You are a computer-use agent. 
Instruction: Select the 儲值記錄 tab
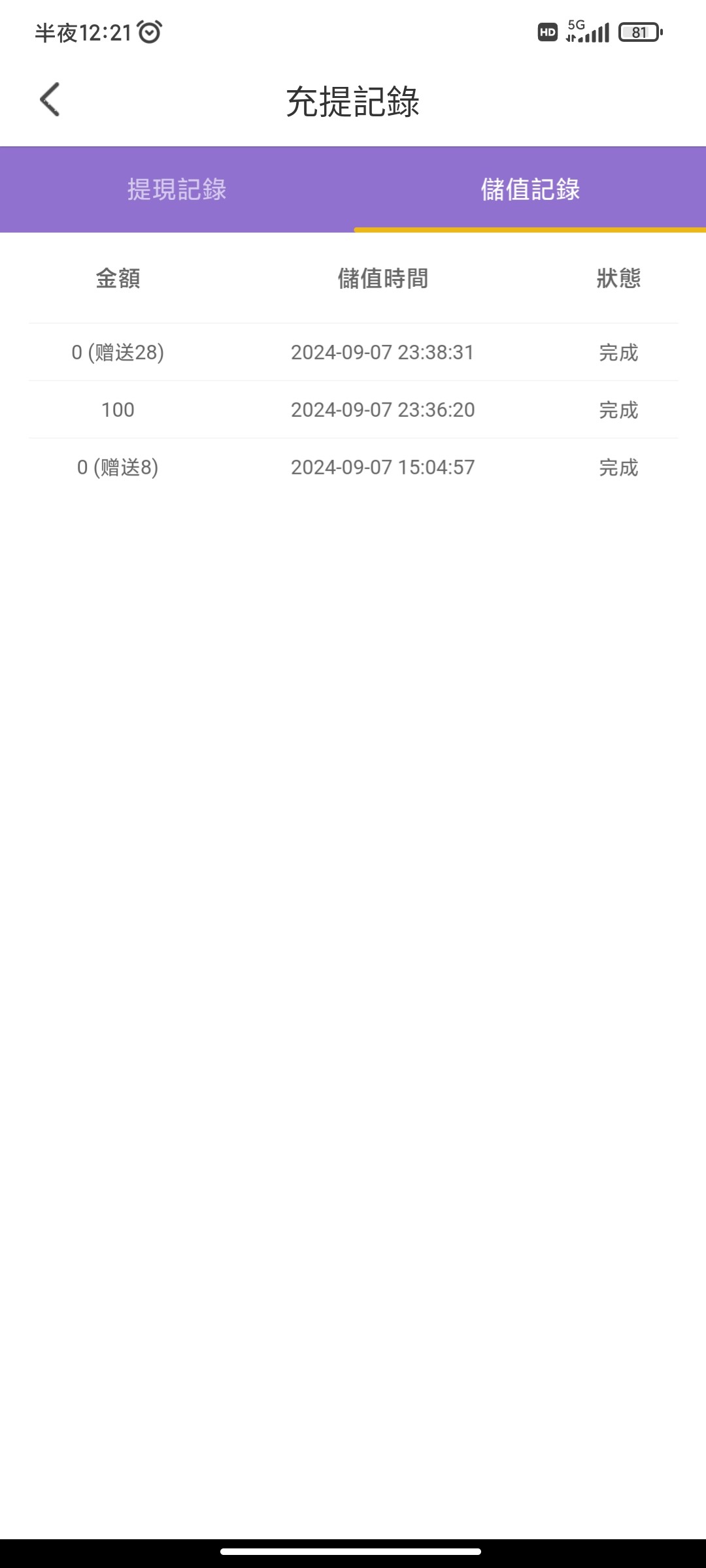point(529,189)
